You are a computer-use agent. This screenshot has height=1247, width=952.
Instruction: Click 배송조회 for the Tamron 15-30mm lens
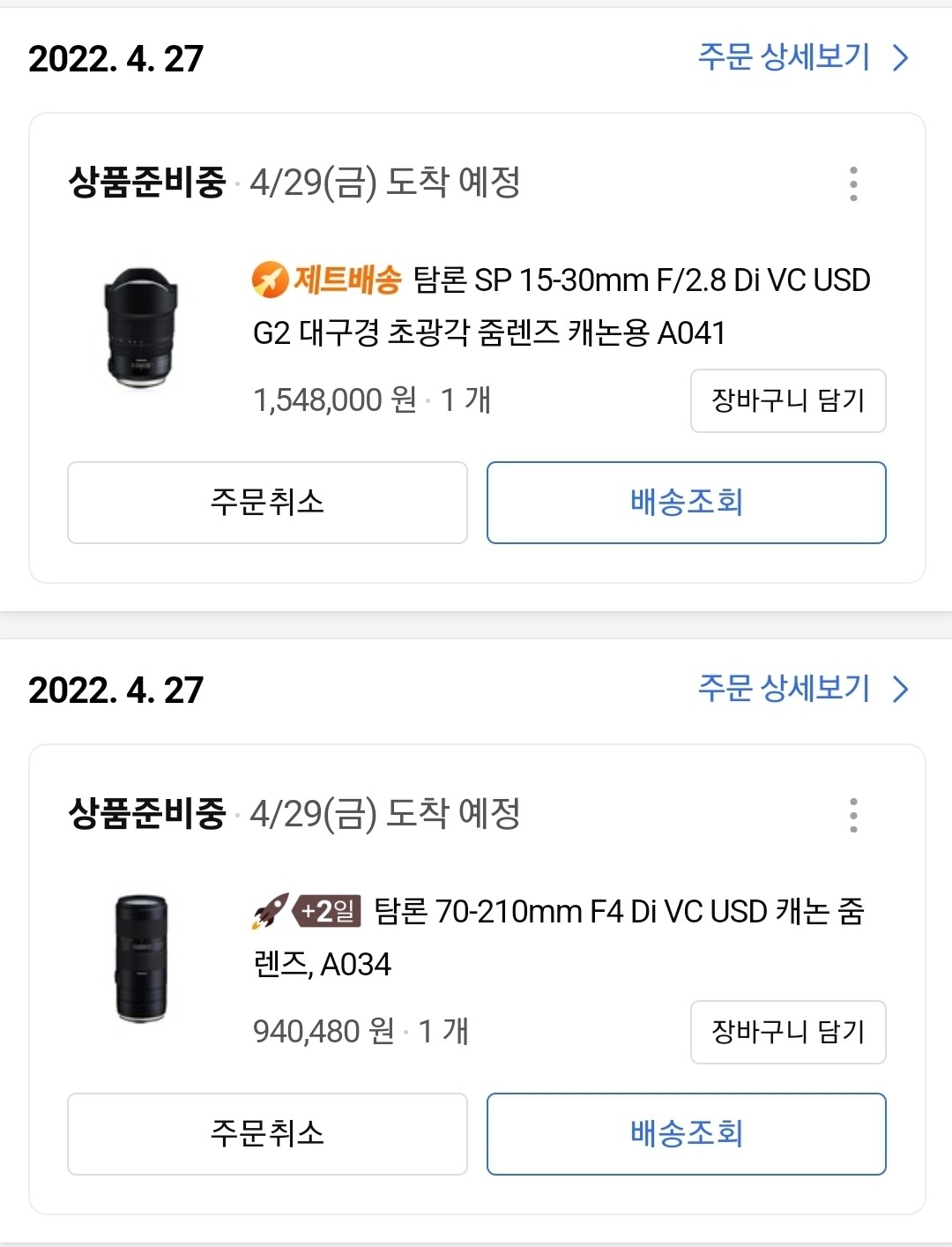click(x=686, y=503)
